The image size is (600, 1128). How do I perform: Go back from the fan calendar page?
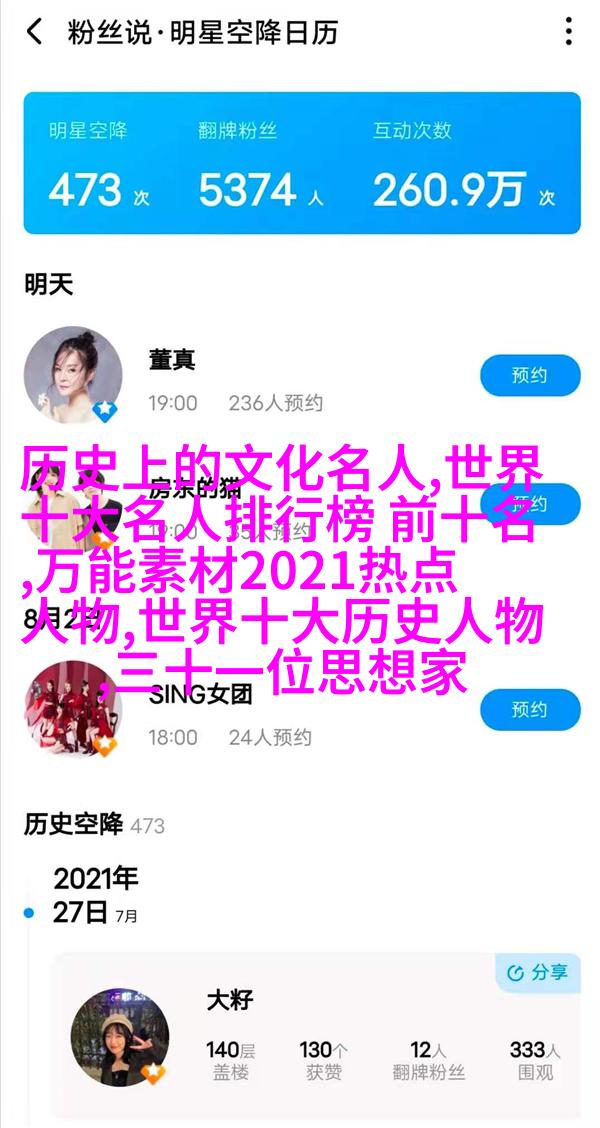coord(35,32)
